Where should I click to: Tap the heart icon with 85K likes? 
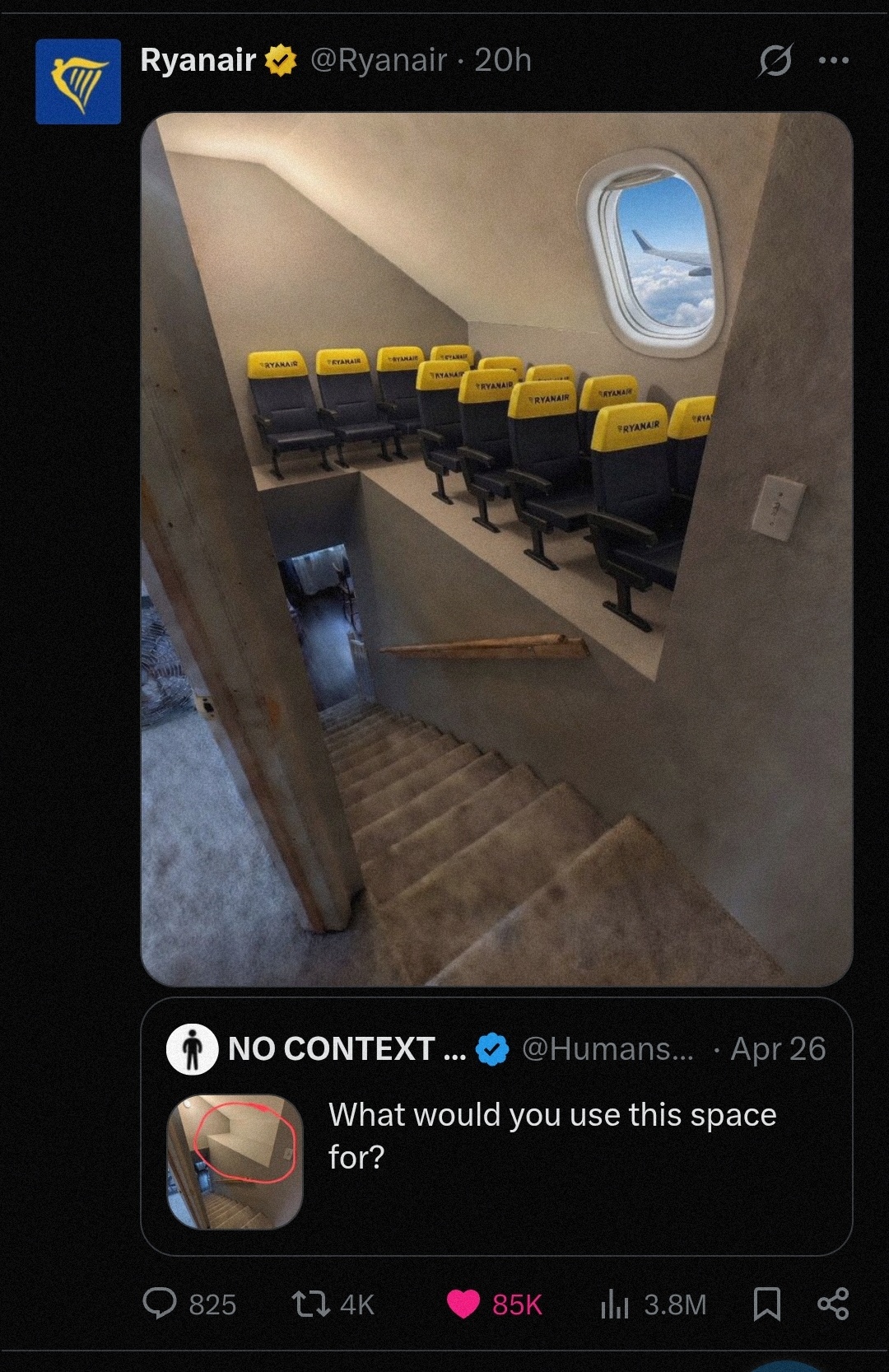[x=463, y=1304]
